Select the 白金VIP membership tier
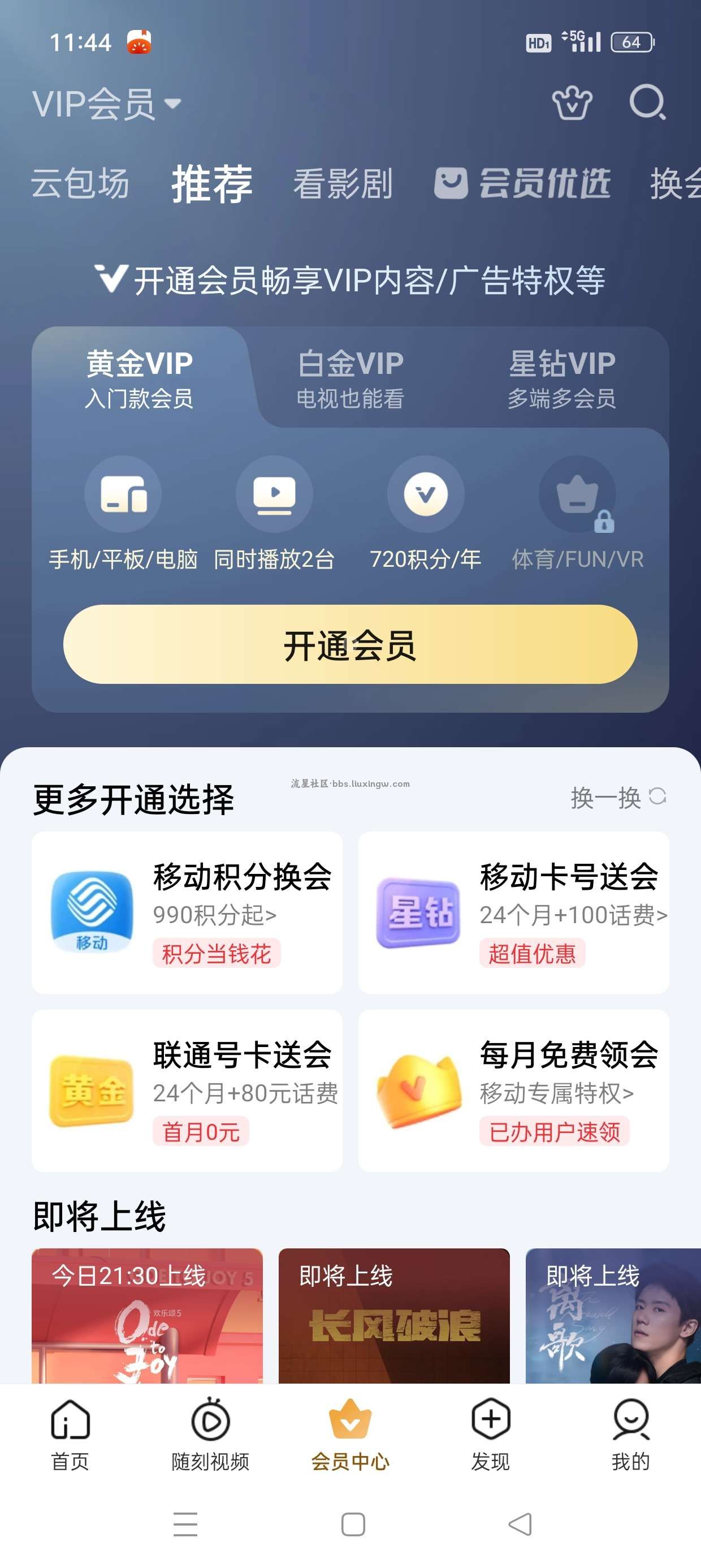Viewport: 701px width, 1568px height. [x=350, y=377]
